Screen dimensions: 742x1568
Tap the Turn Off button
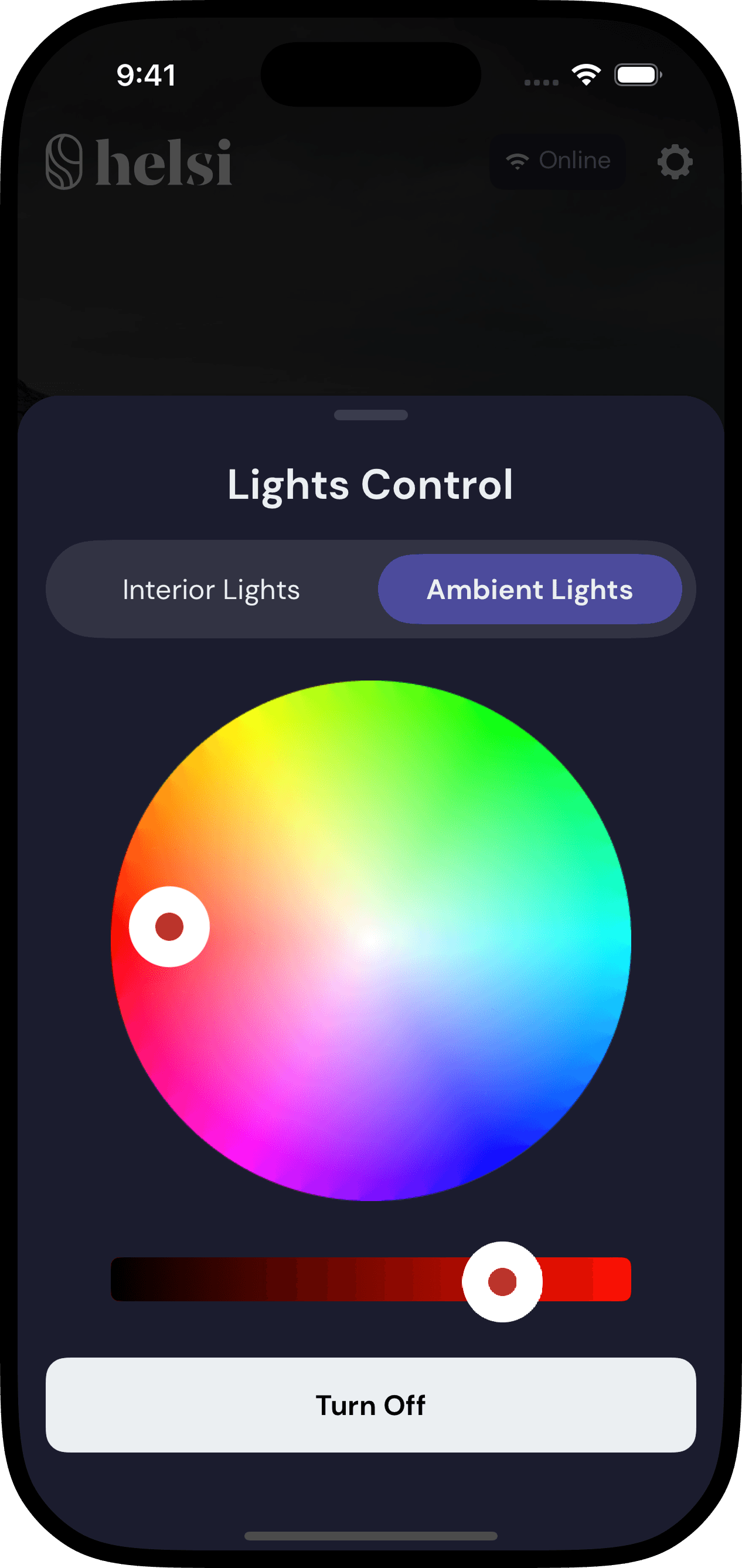[370, 1405]
